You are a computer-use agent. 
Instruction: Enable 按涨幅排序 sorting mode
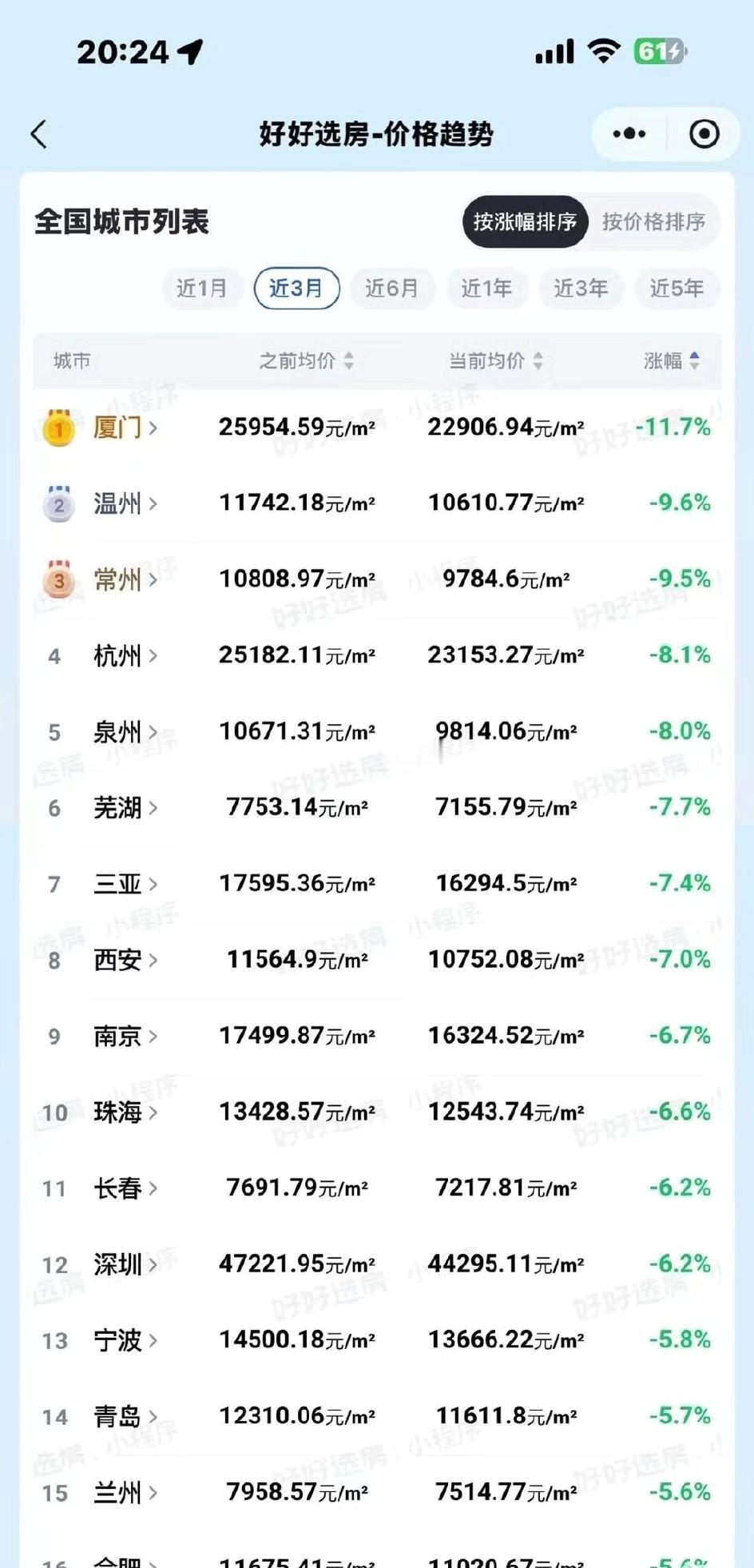526,223
